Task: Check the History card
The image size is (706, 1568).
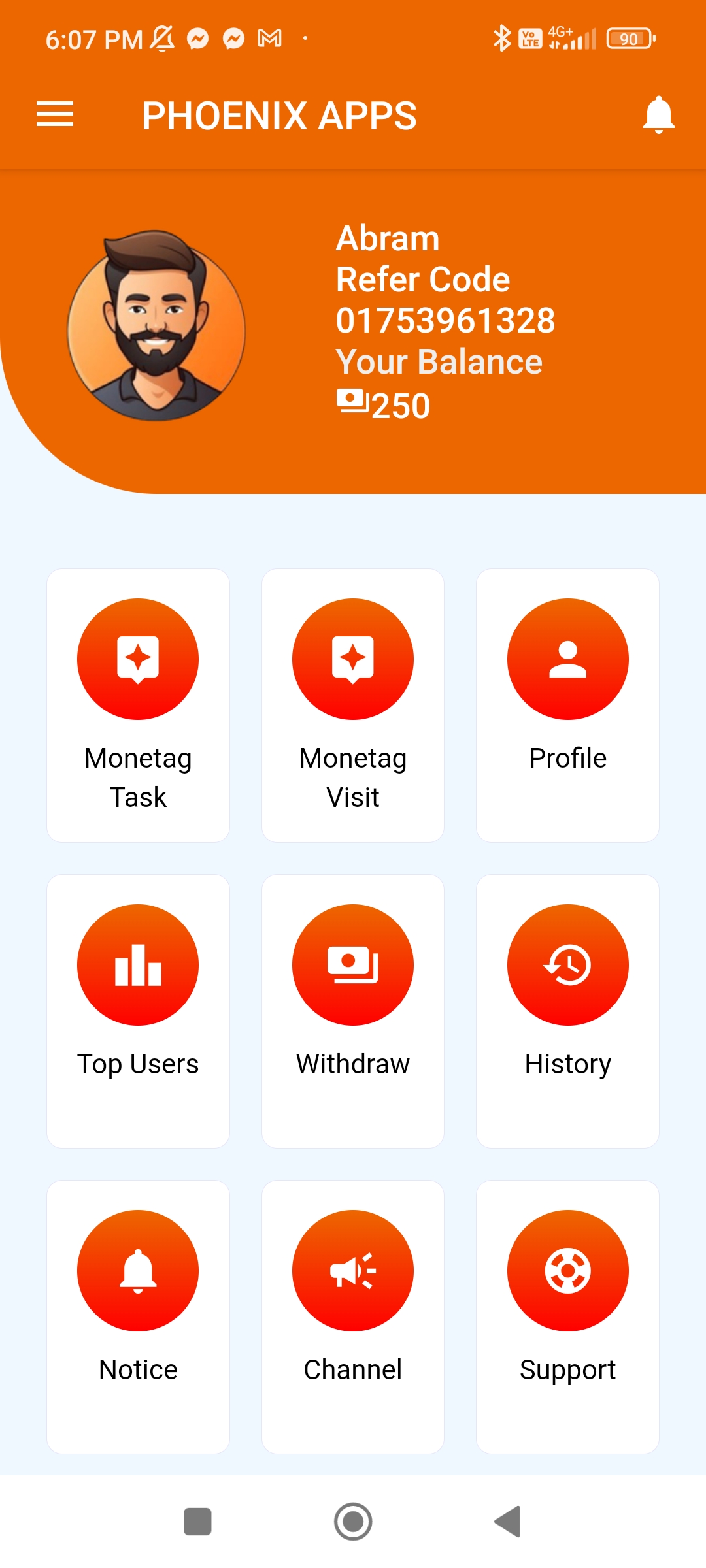Action: pos(567,1011)
